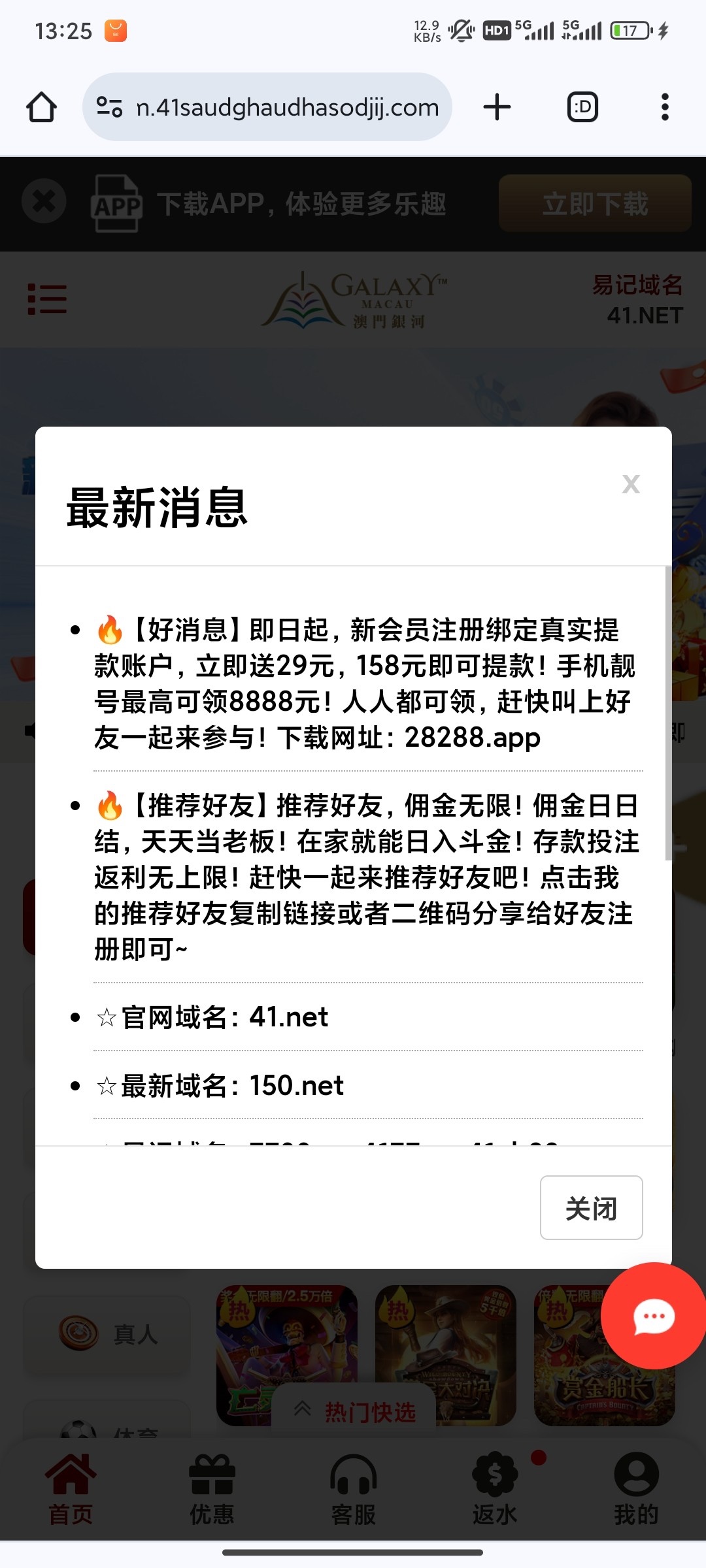Open the tab switcher
Image resolution: width=706 pixels, height=1568 pixels.
pyautogui.click(x=582, y=107)
